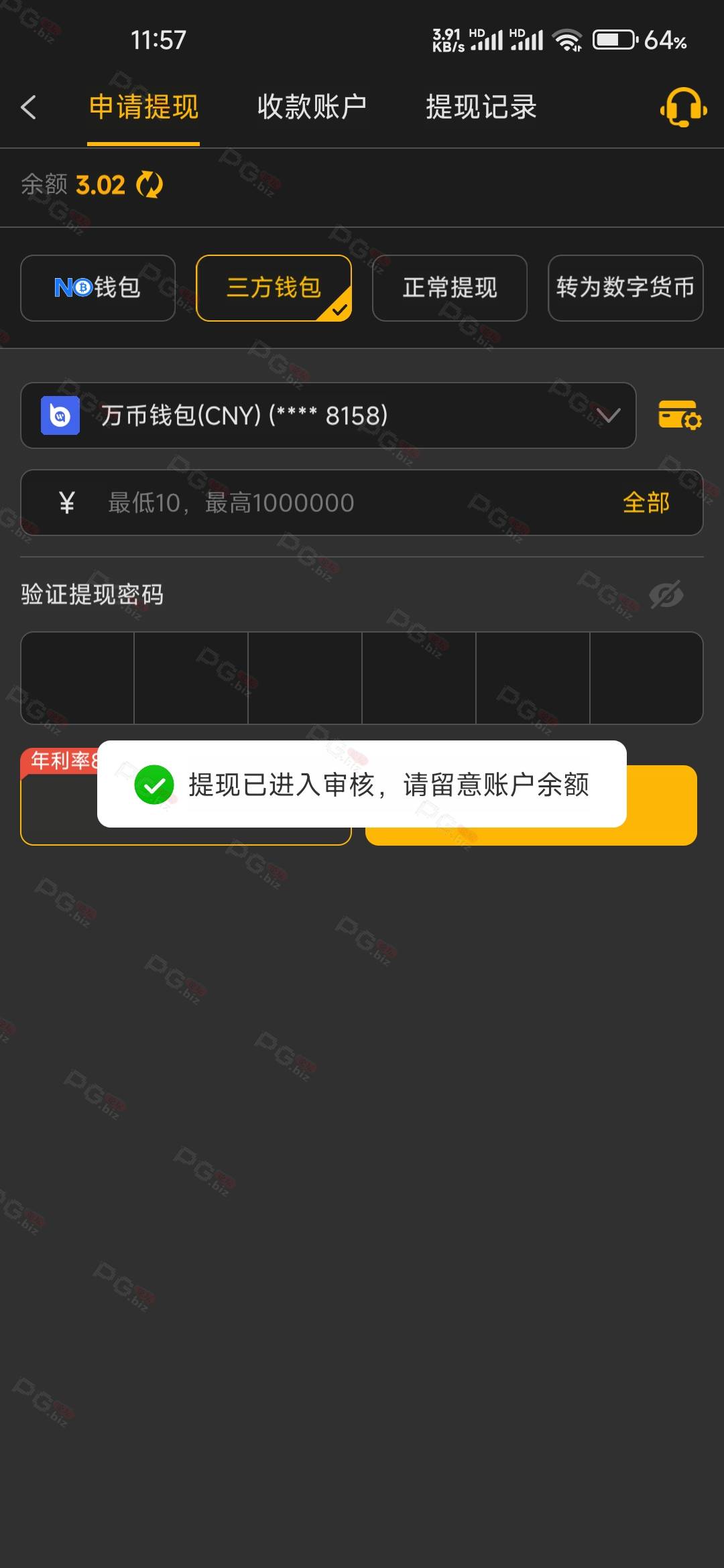724x1568 pixels.
Task: Choose the 三方钱包 option
Action: pyautogui.click(x=274, y=288)
